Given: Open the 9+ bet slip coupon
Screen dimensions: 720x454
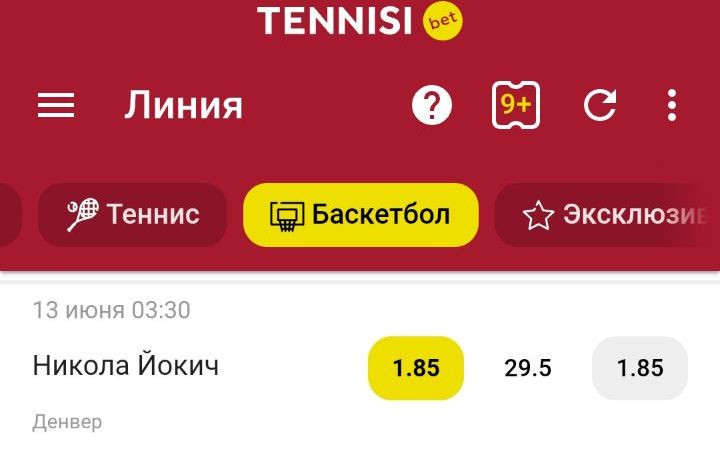Looking at the screenshot, I should coord(516,105).
